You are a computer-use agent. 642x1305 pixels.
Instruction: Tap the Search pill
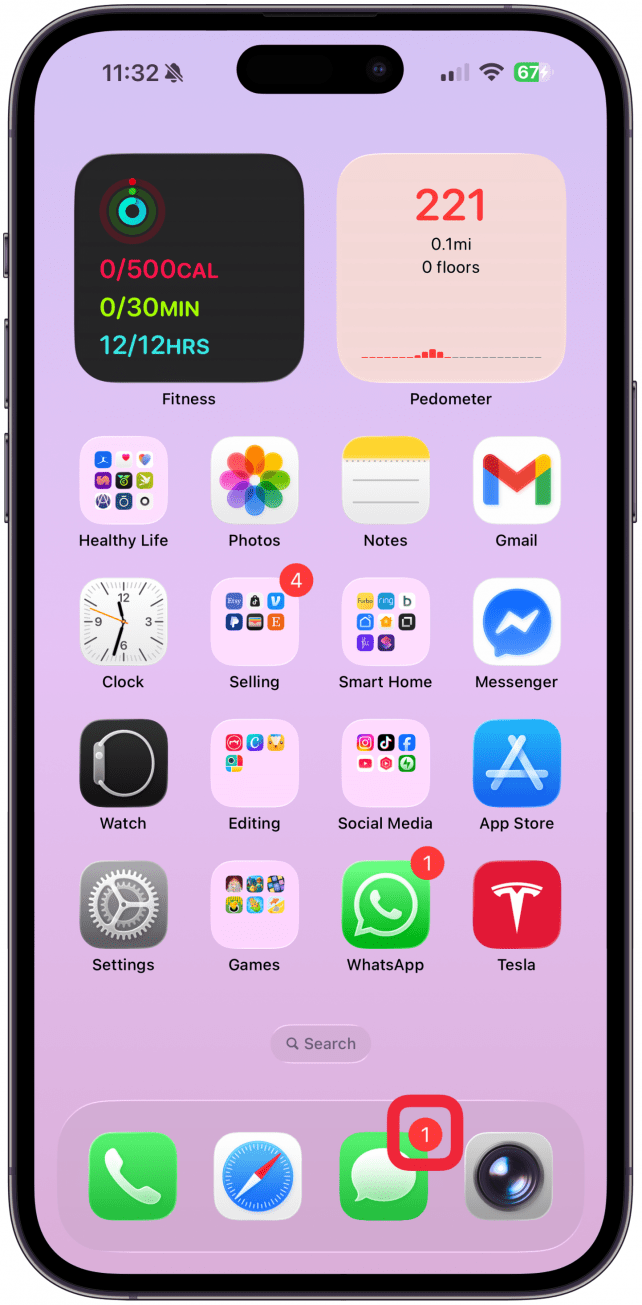point(320,1043)
